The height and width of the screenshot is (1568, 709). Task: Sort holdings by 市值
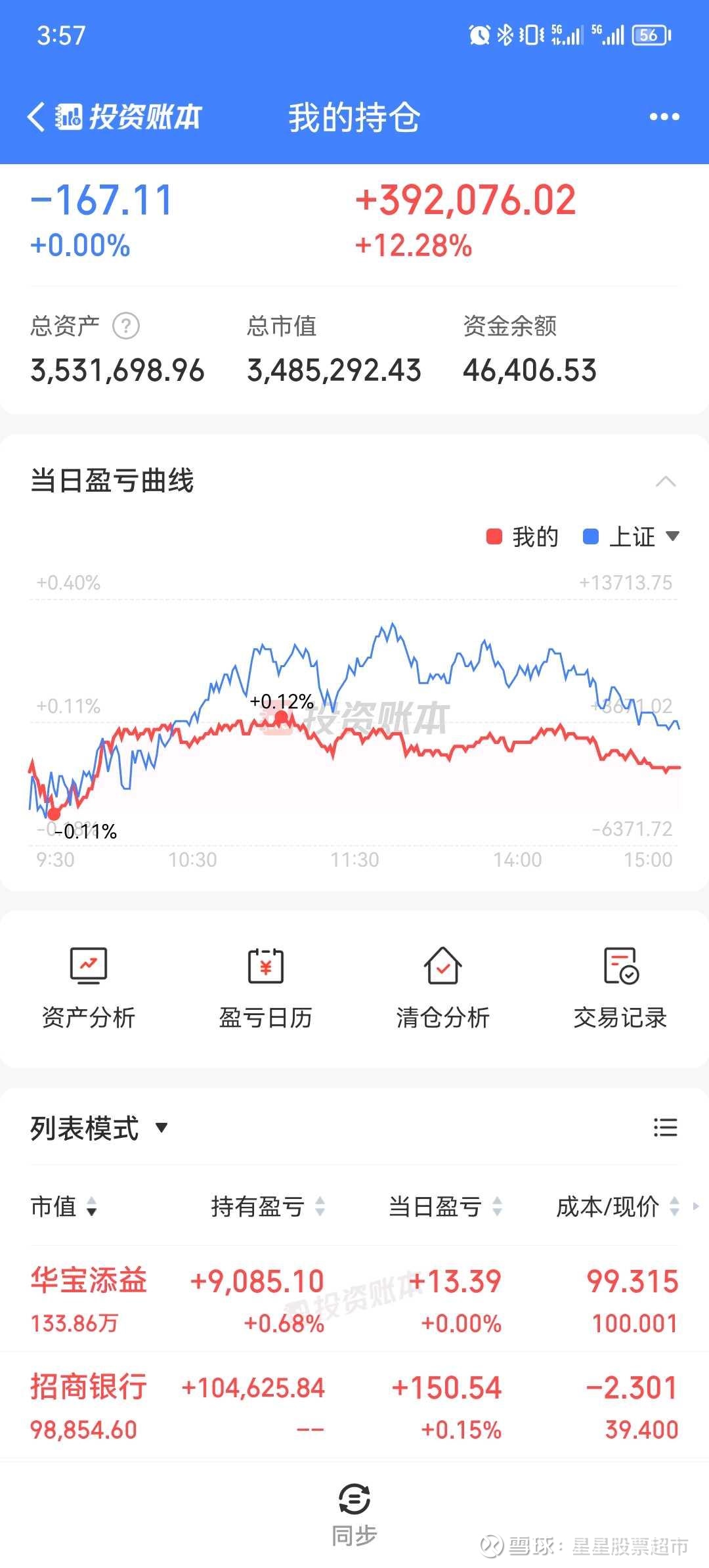pyautogui.click(x=64, y=1206)
